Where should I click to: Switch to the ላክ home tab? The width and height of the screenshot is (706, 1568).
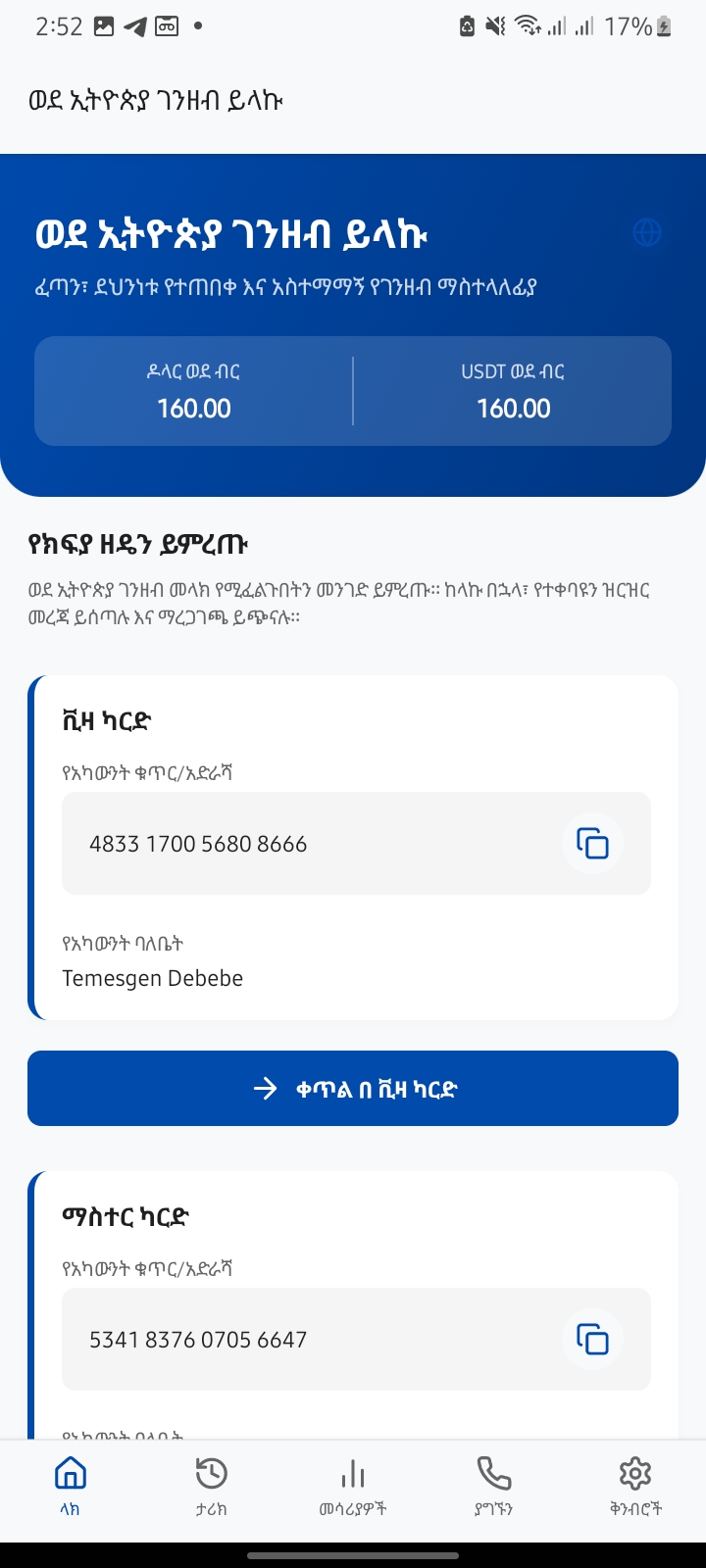coord(70,1486)
